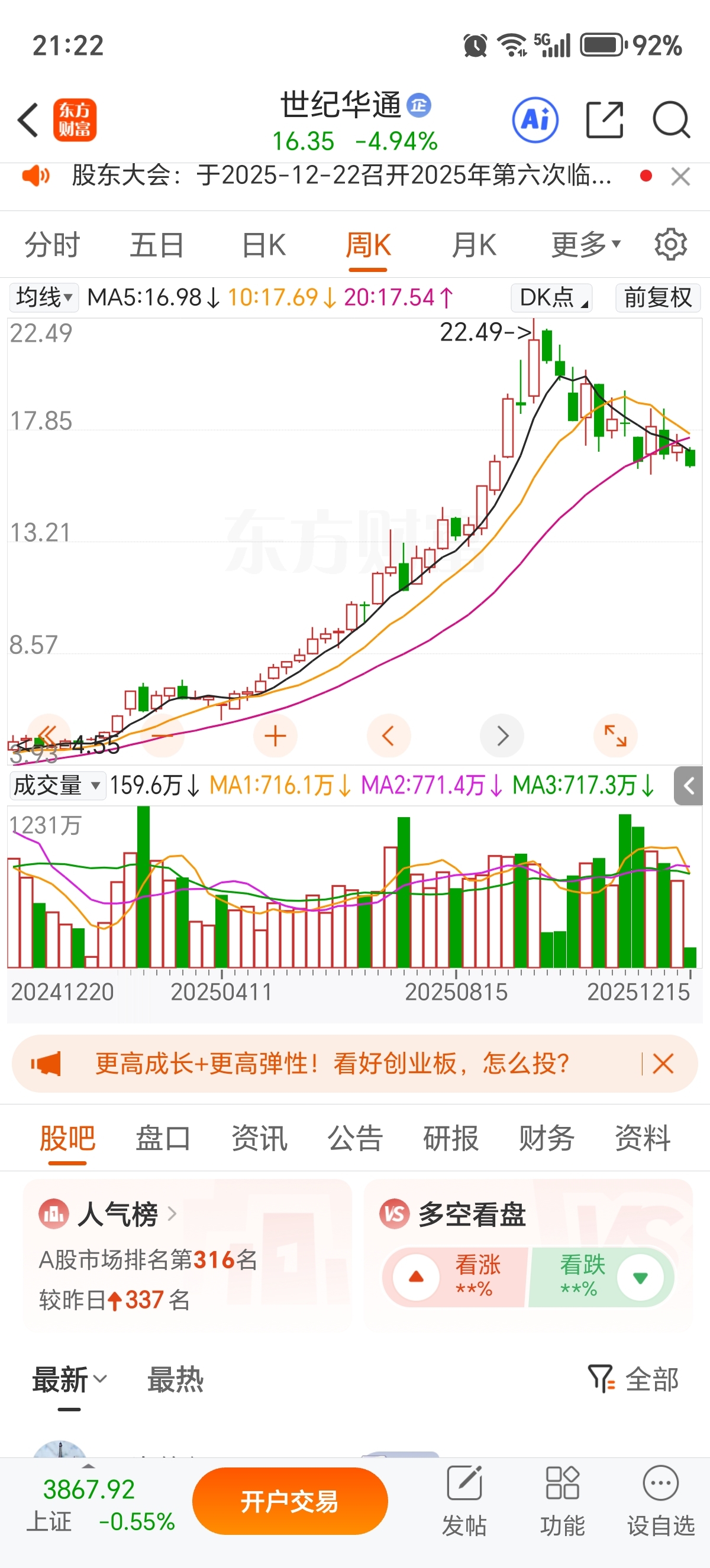Zoom in the chart with plus button
710x1568 pixels.
tap(275, 736)
